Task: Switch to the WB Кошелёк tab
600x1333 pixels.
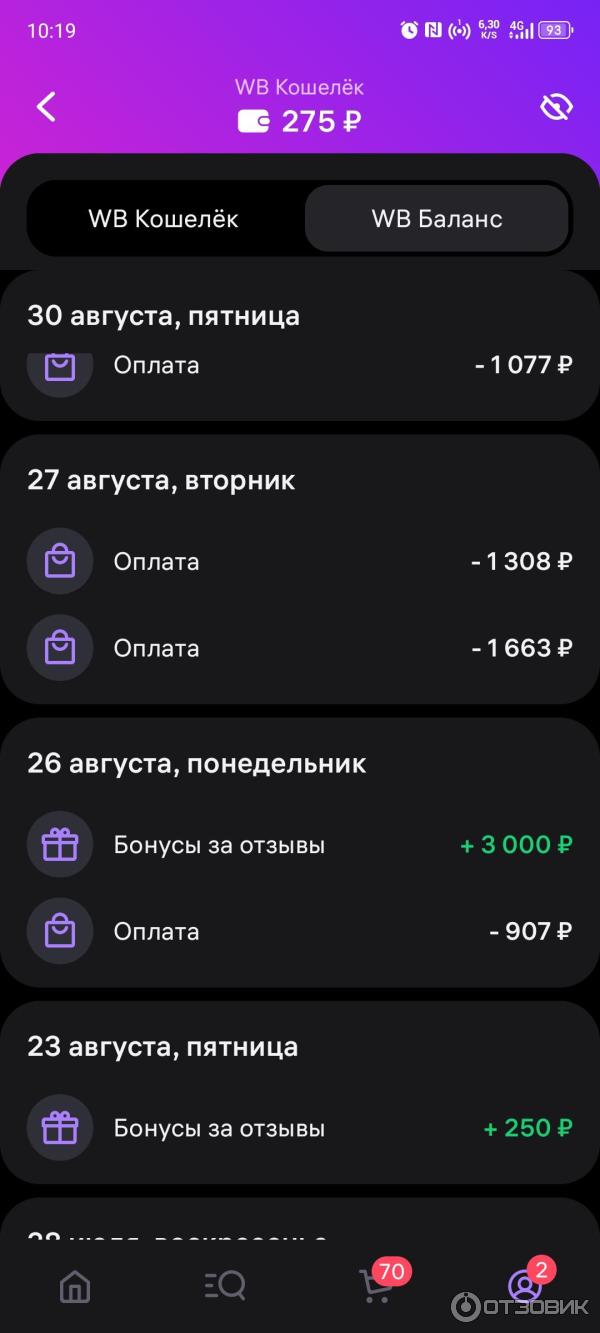Action: (x=164, y=218)
